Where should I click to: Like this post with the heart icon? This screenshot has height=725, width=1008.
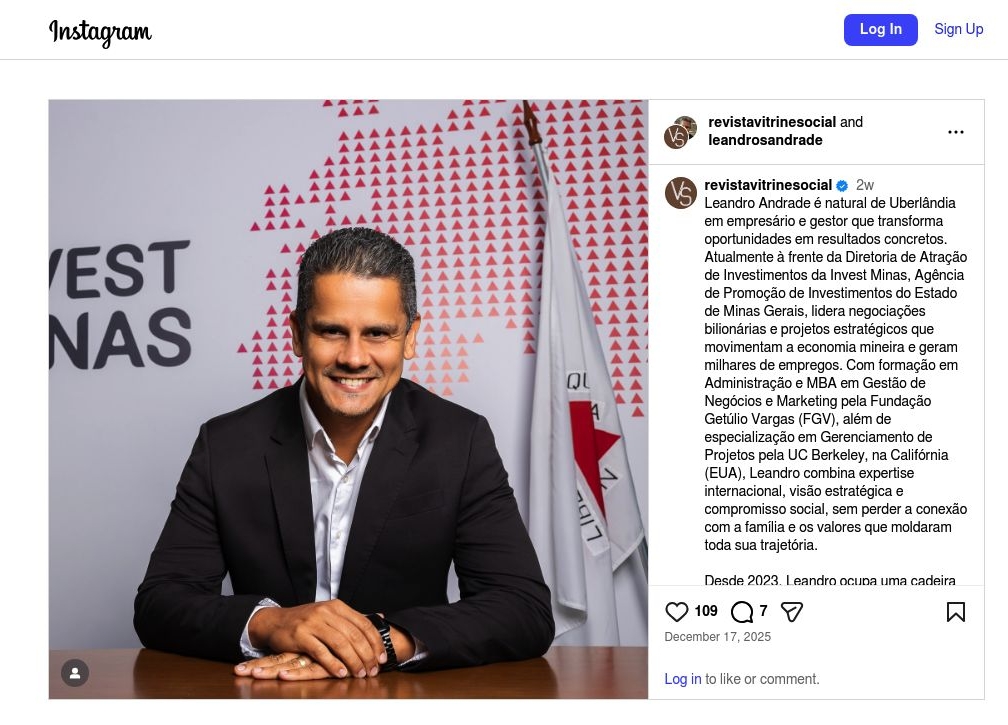[677, 612]
